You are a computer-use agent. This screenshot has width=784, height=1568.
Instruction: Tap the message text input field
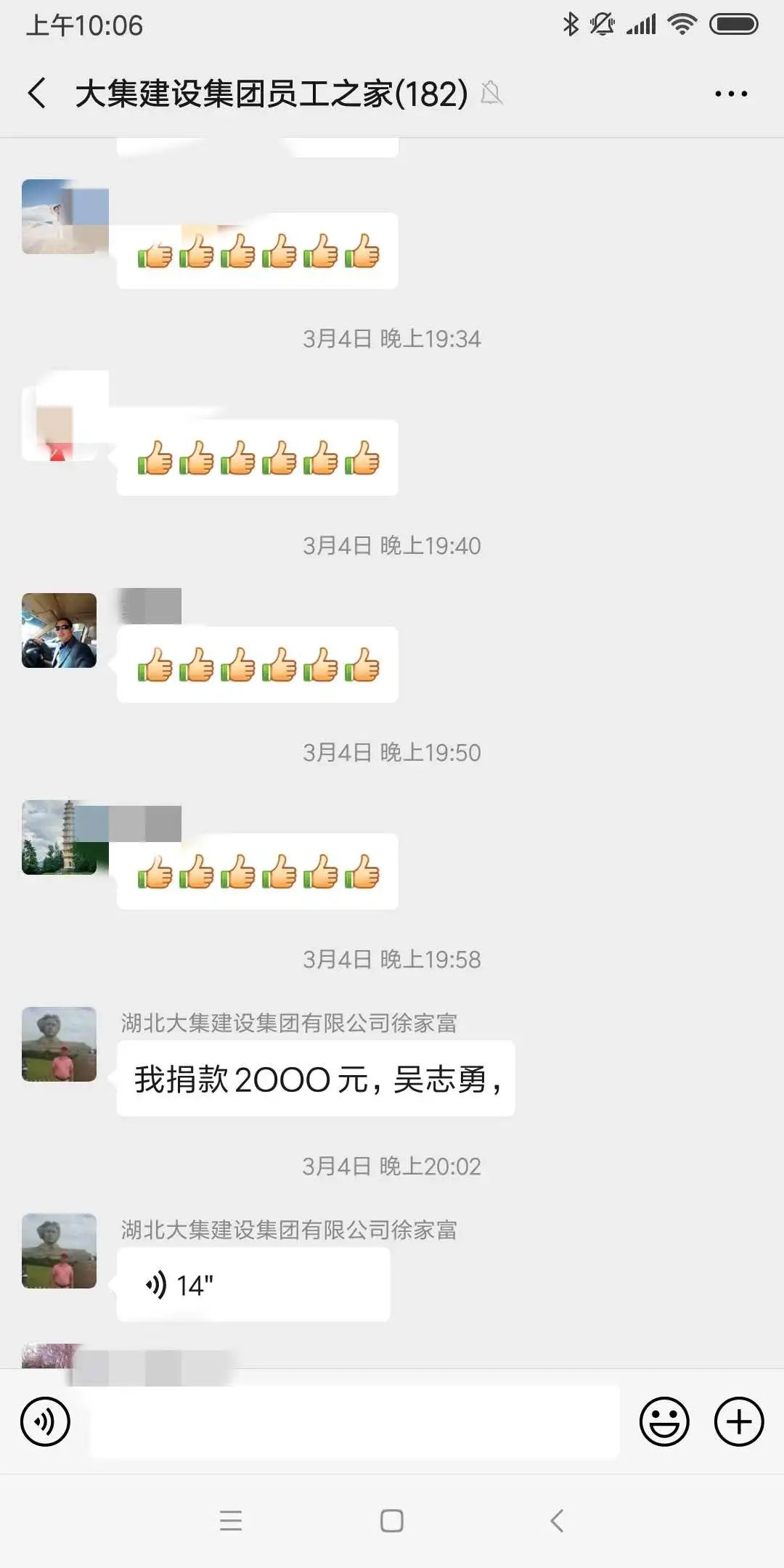point(354,1421)
